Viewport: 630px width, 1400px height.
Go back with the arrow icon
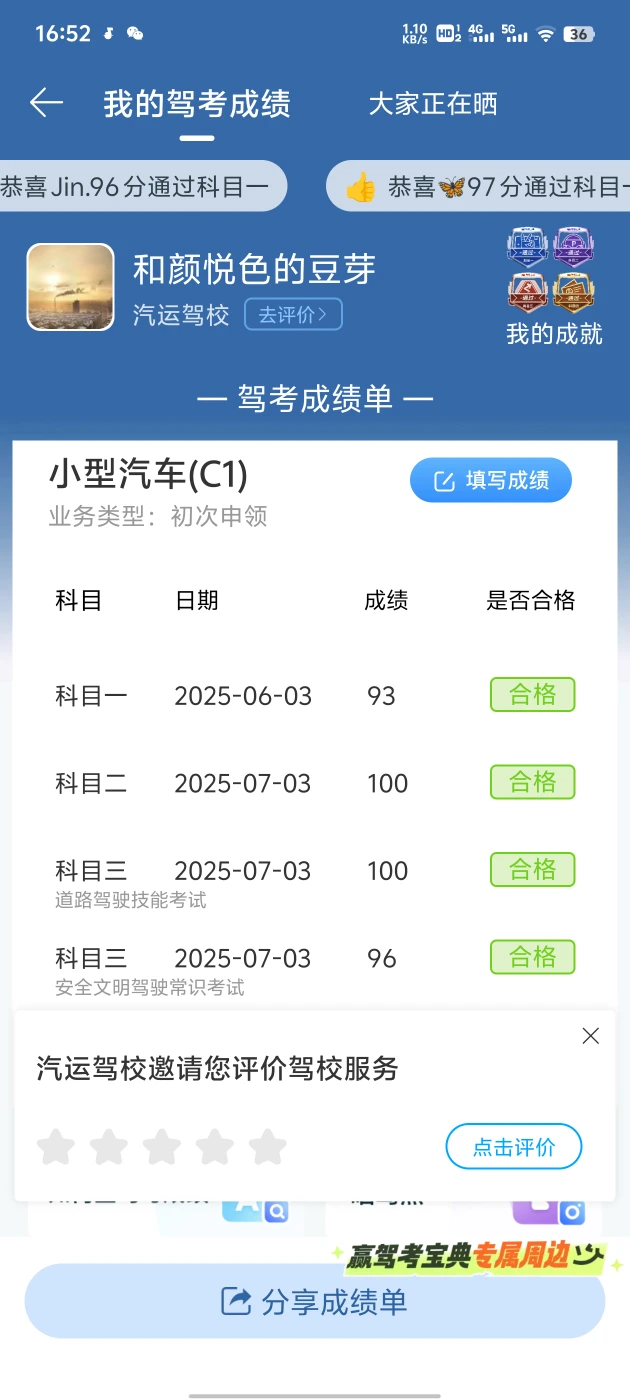46,103
